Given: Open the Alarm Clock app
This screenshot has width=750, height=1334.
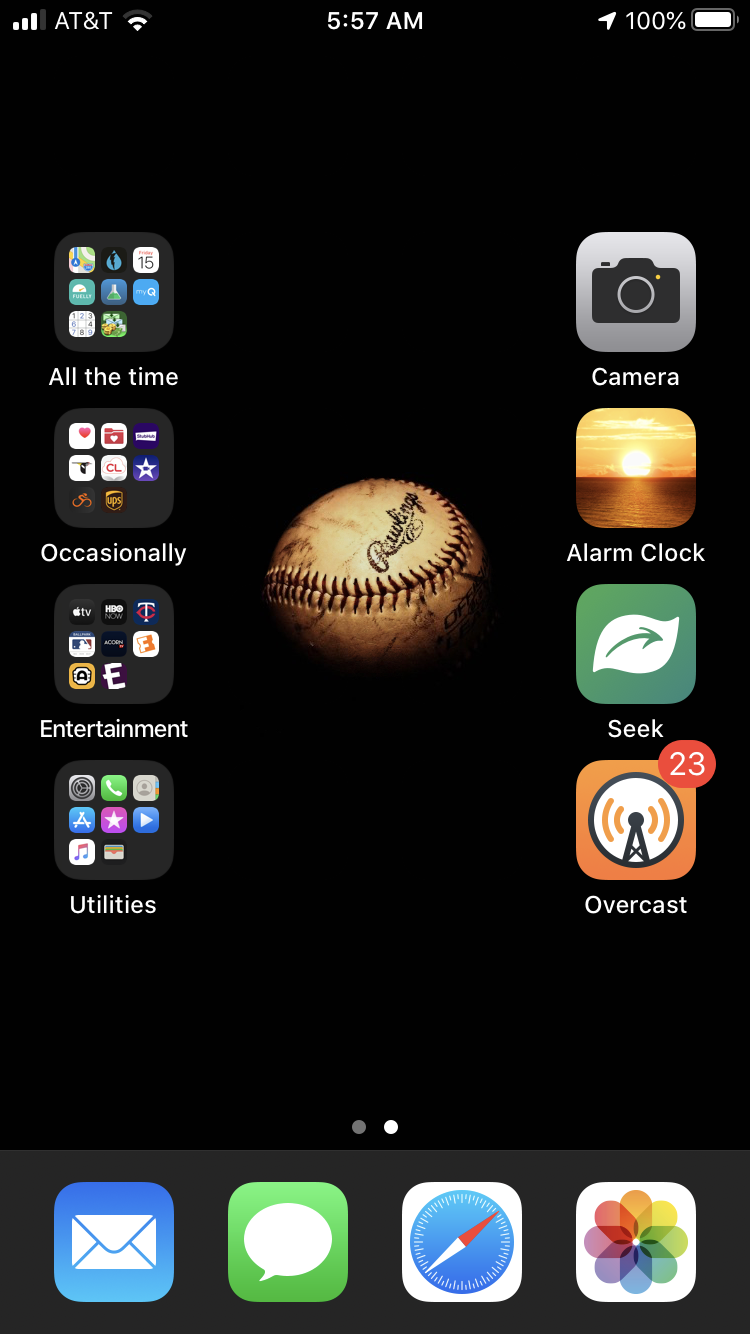Looking at the screenshot, I should point(636,468).
